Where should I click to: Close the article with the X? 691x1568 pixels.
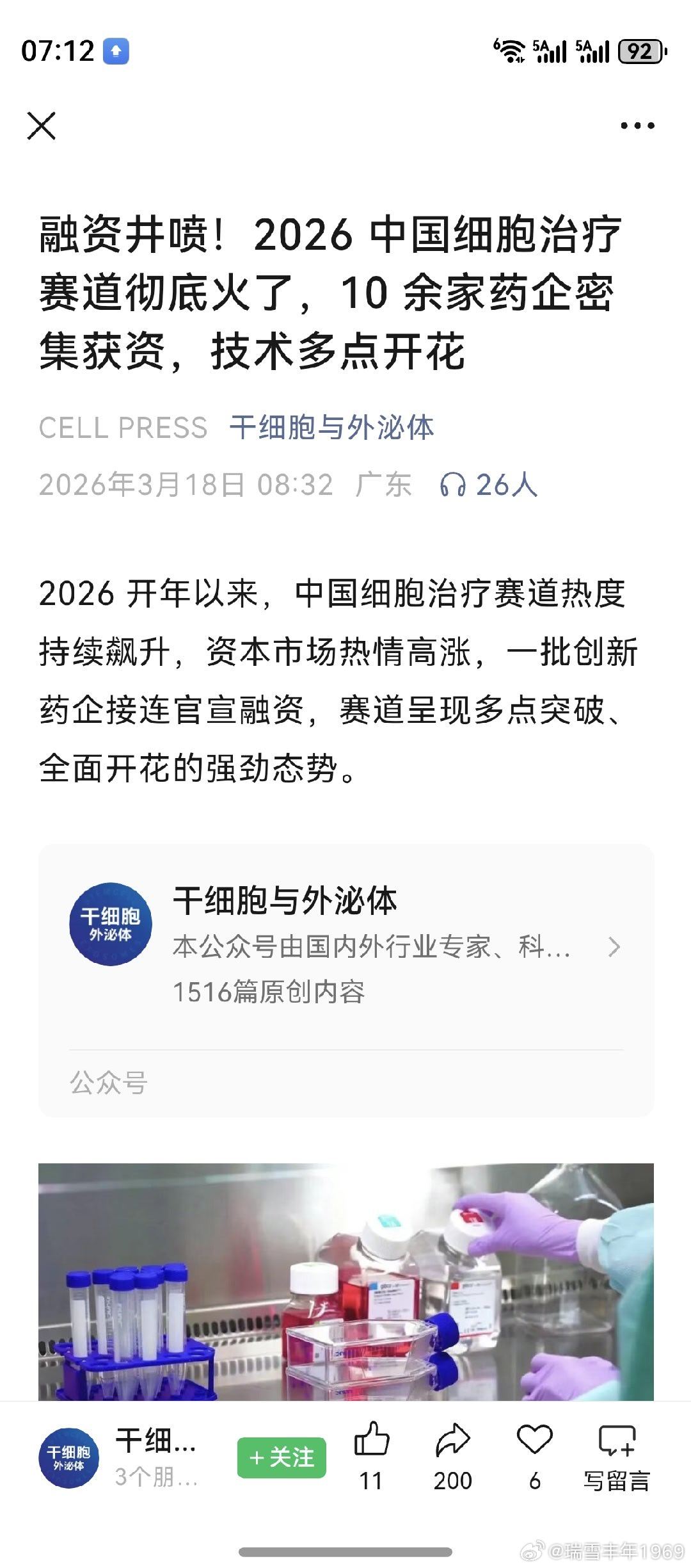(42, 126)
